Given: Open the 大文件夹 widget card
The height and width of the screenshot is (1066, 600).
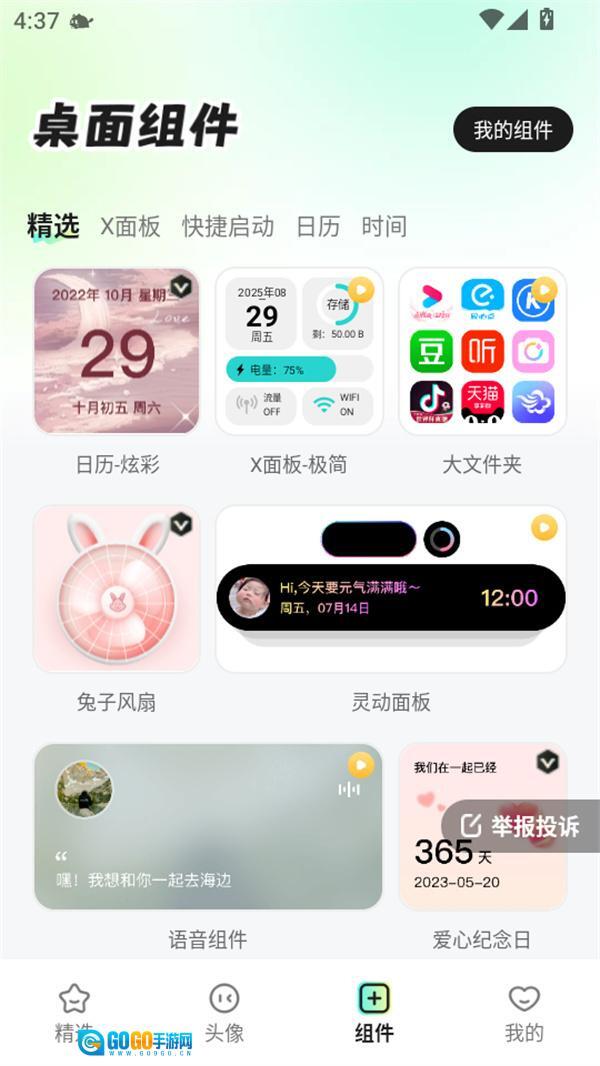Looking at the screenshot, I should click(x=482, y=351).
